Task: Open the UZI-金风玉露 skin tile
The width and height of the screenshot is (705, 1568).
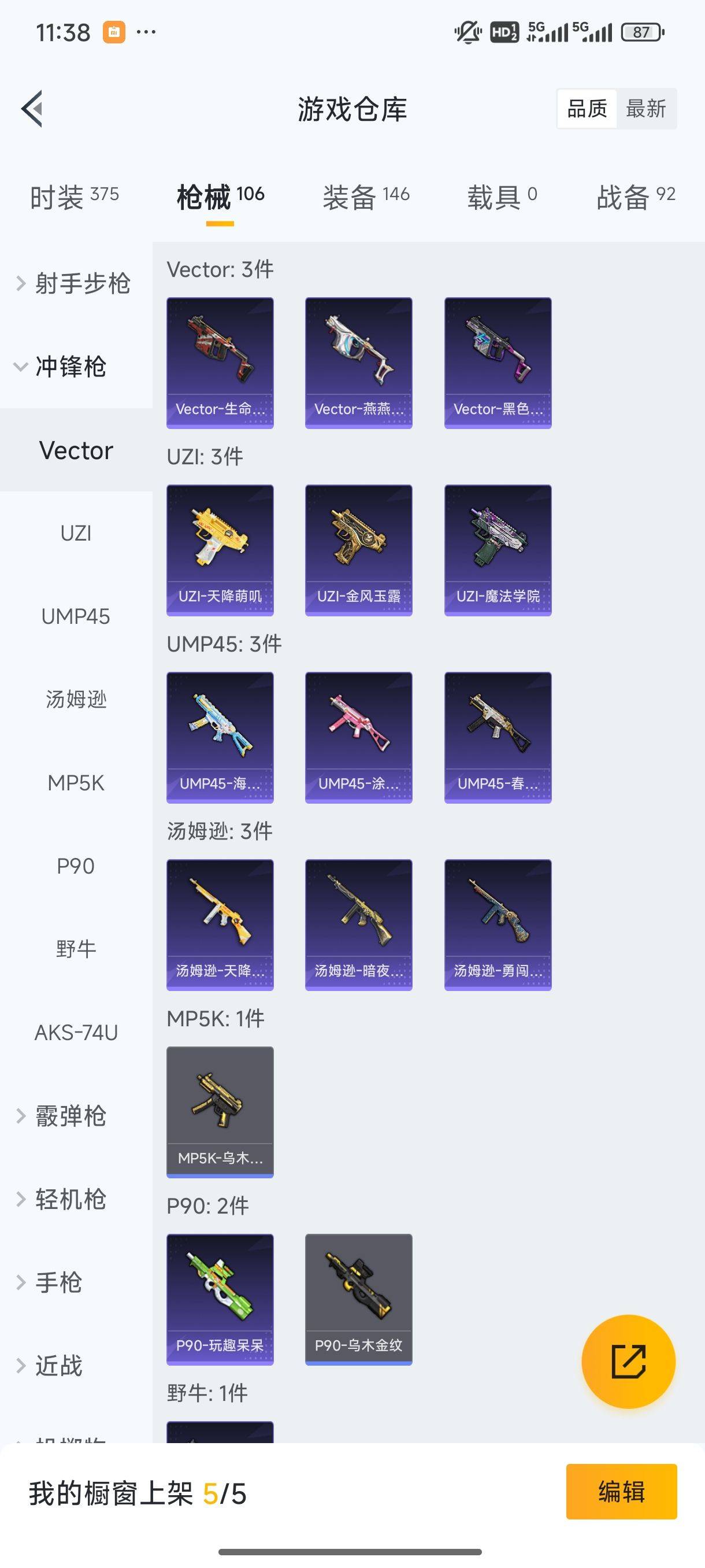Action: [358, 550]
